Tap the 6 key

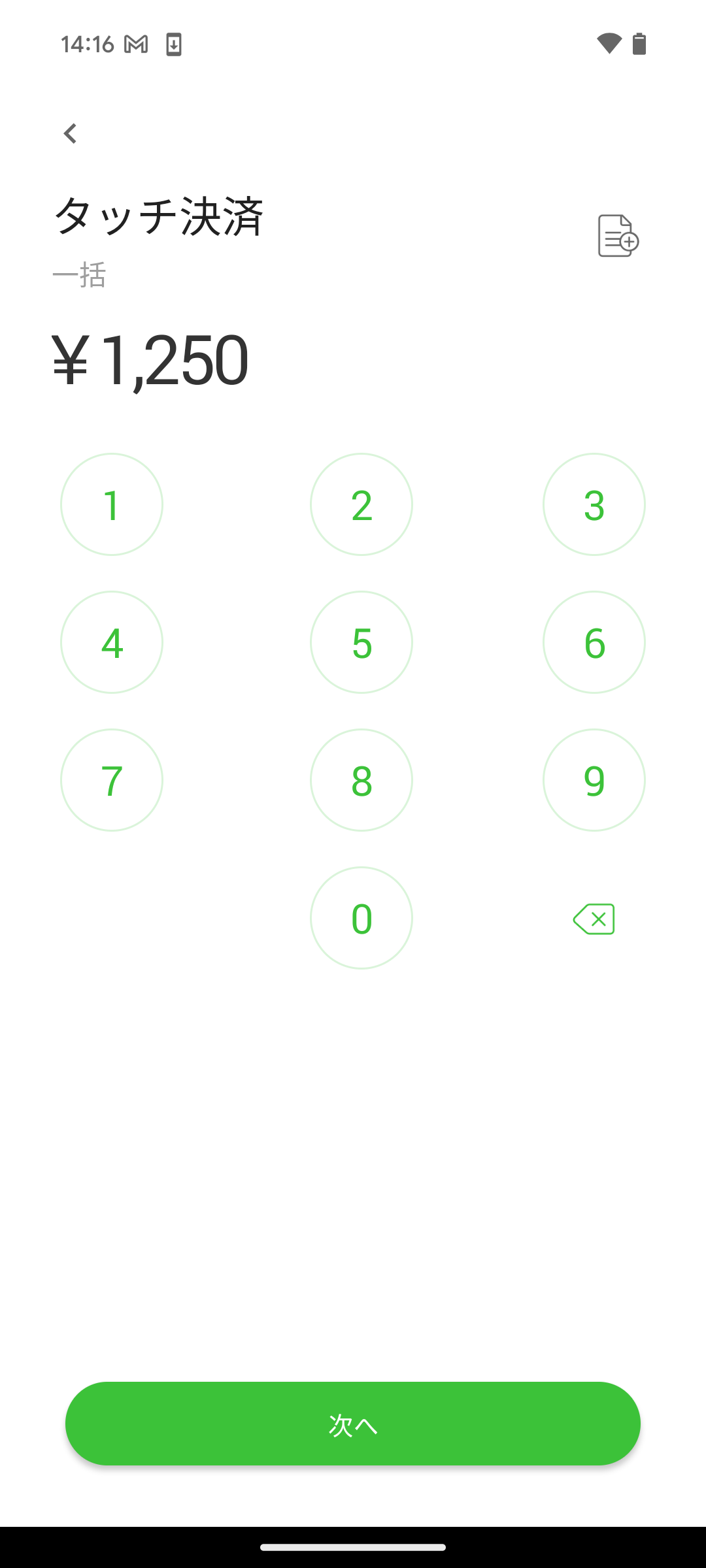pyautogui.click(x=594, y=642)
